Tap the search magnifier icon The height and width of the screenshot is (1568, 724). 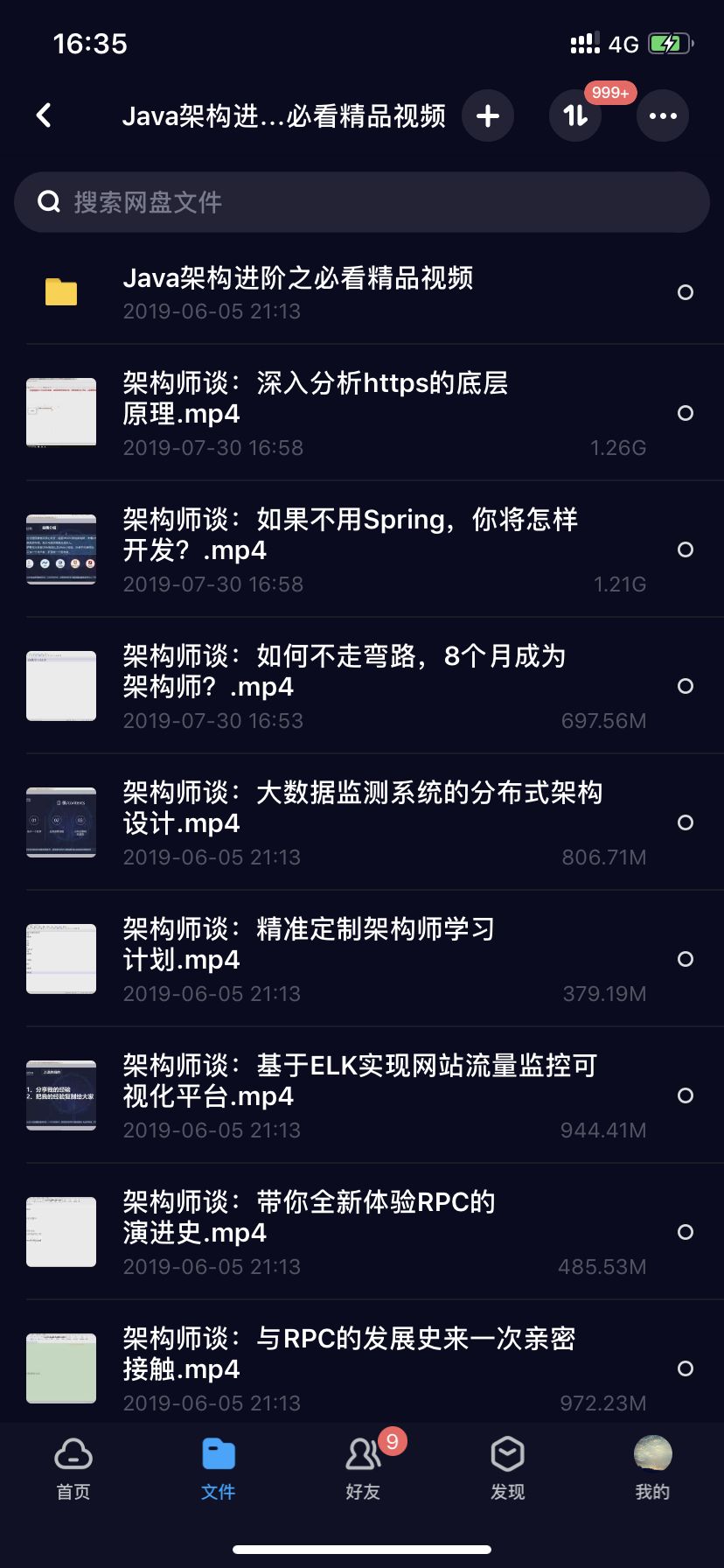click(48, 201)
